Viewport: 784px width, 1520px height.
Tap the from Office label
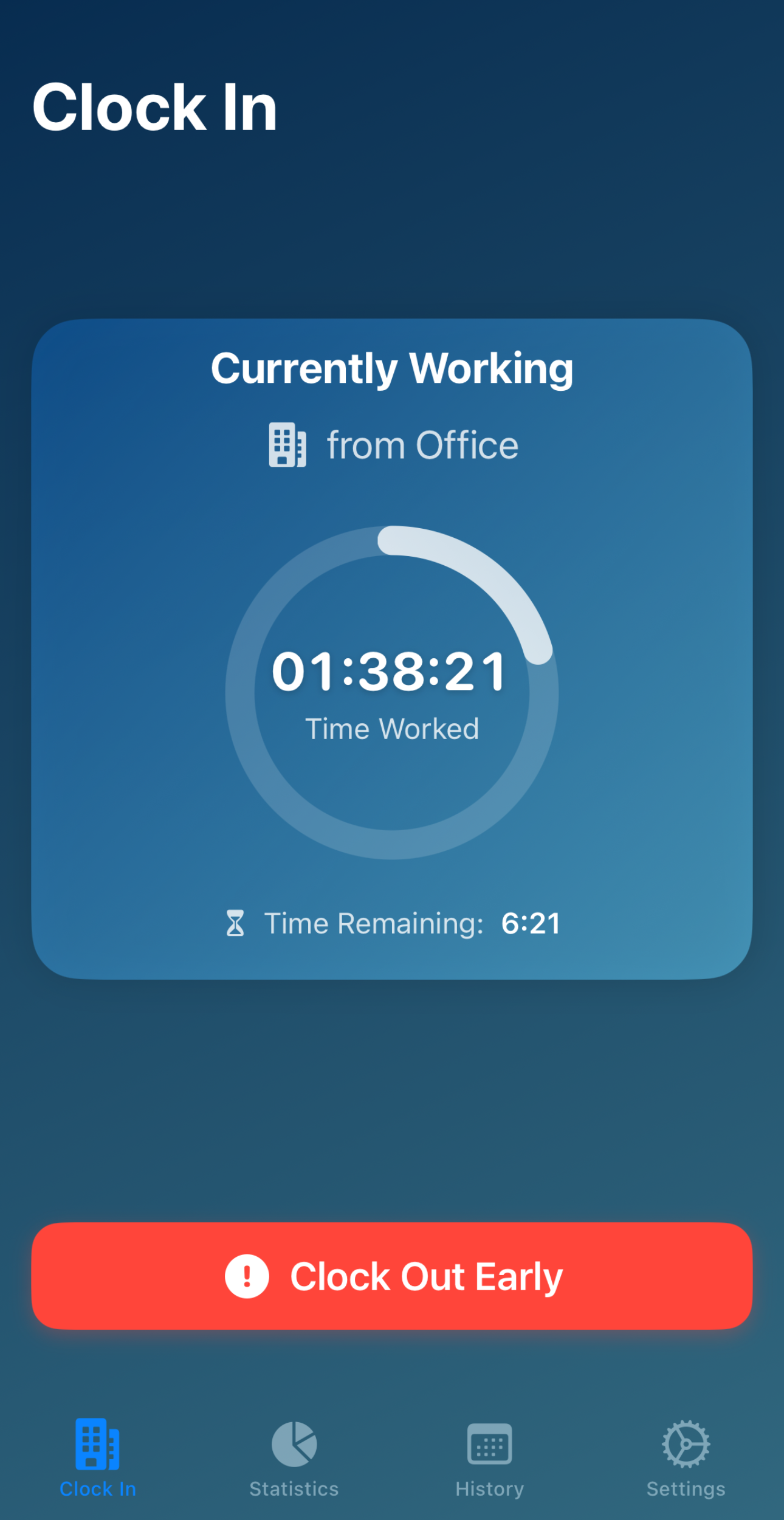click(422, 444)
